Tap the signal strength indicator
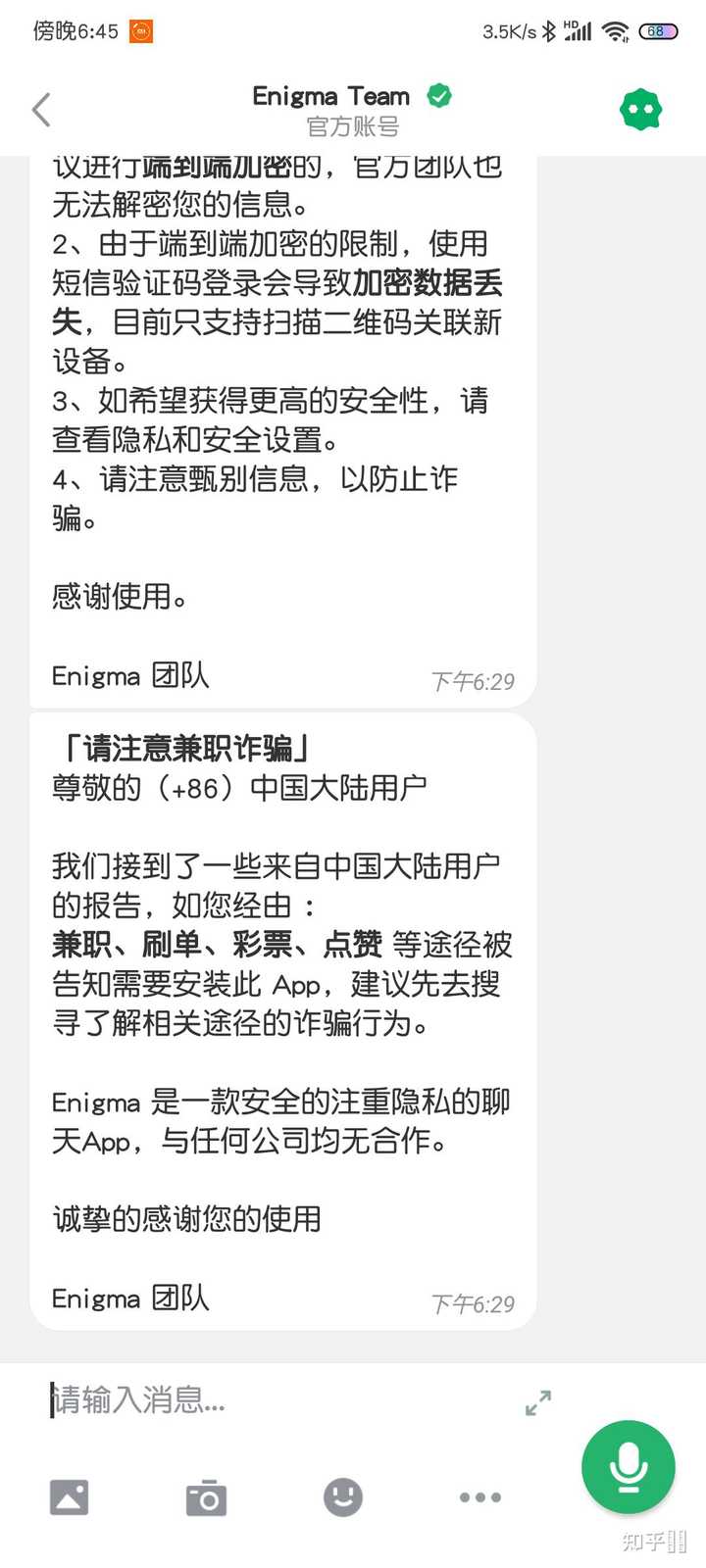706x1568 pixels. [578, 31]
